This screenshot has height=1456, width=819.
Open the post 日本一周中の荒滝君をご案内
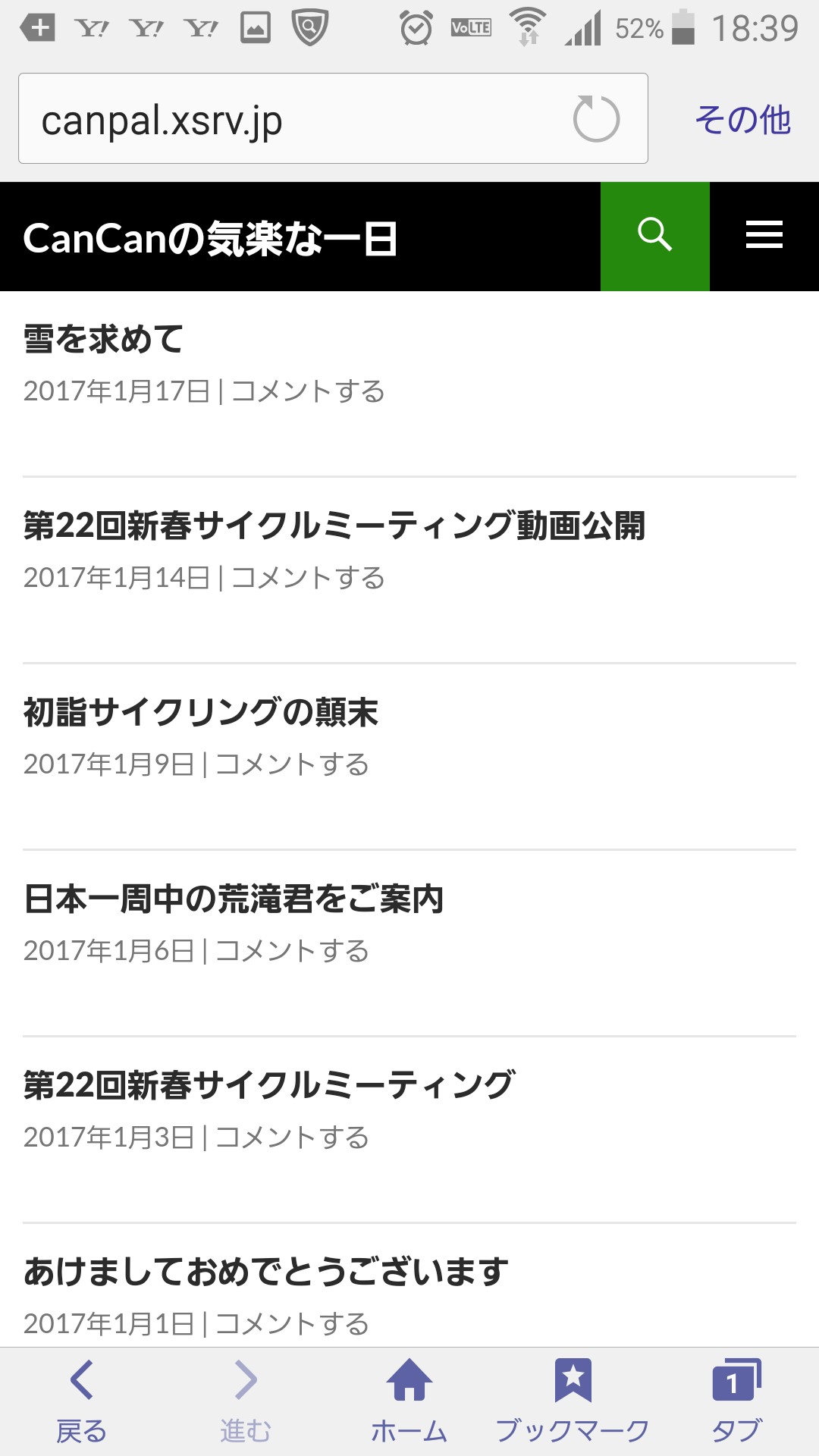pyautogui.click(x=234, y=898)
